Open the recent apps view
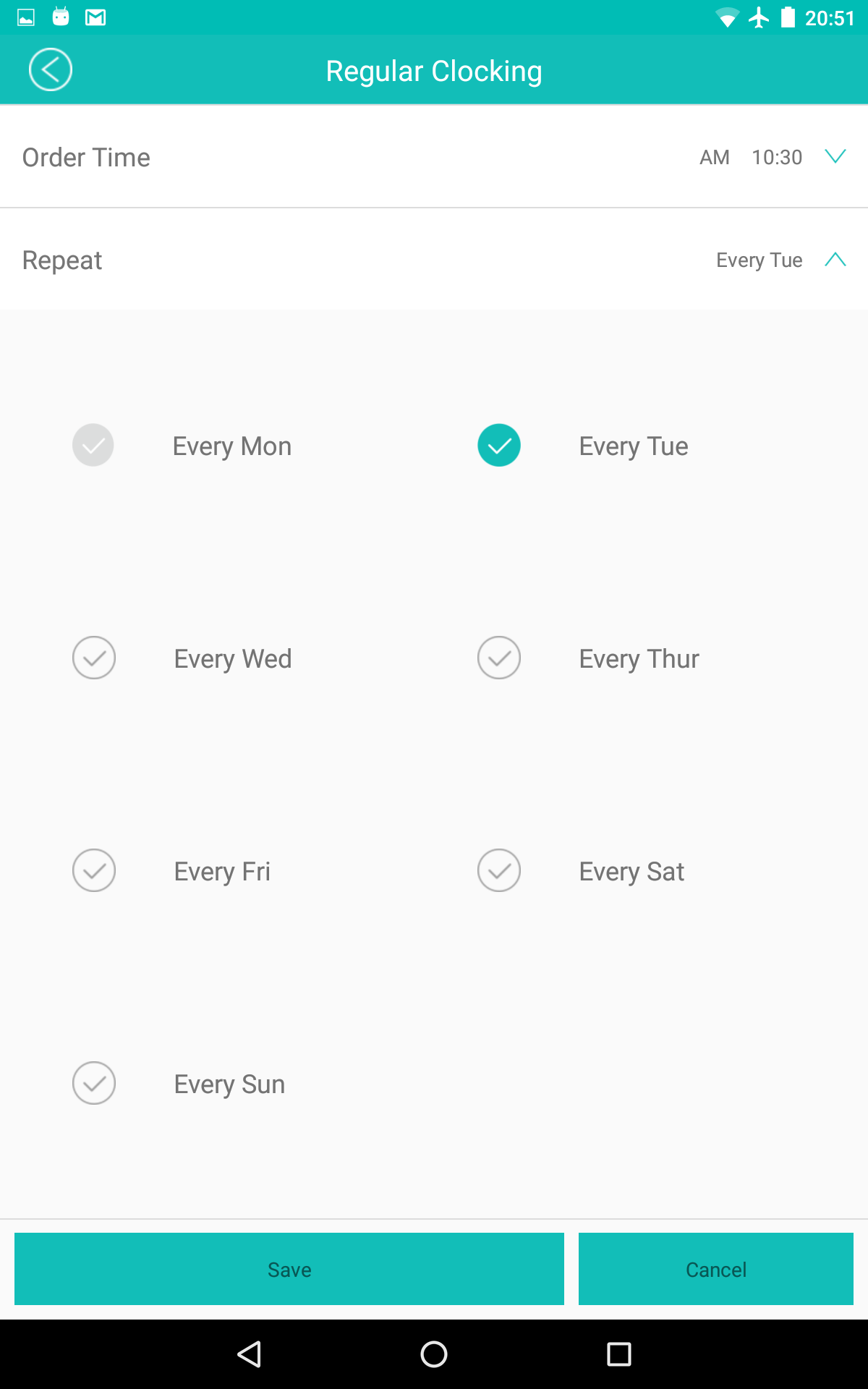Screen dimensions: 868x1389 pos(619,1354)
